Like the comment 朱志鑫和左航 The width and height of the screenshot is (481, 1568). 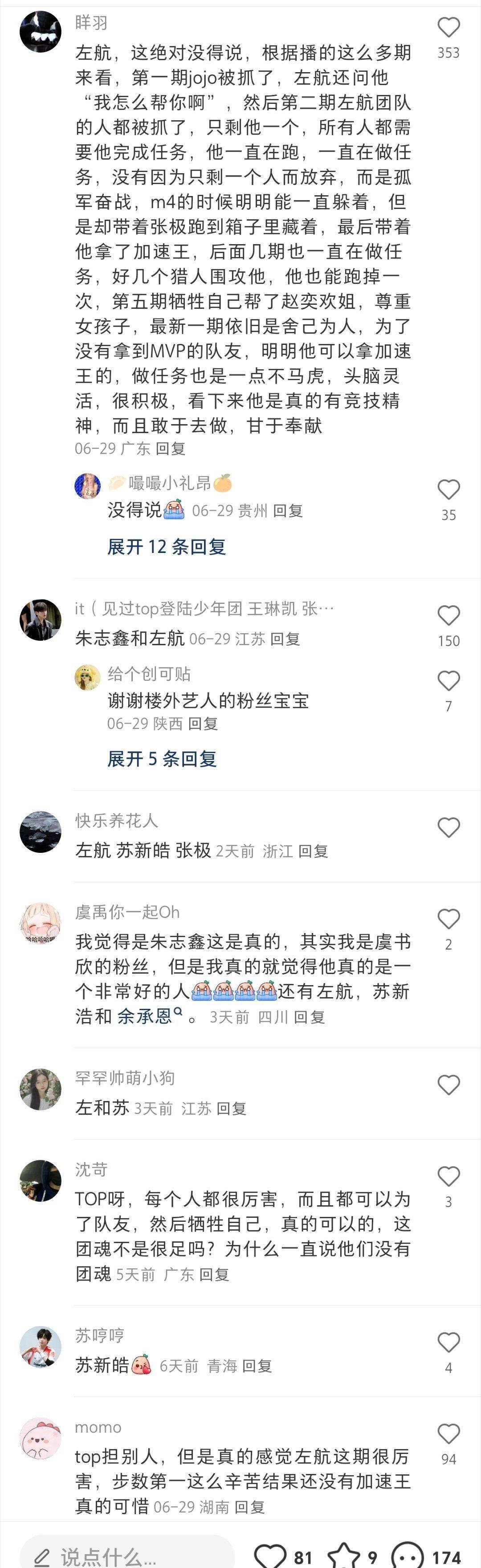pos(448,615)
